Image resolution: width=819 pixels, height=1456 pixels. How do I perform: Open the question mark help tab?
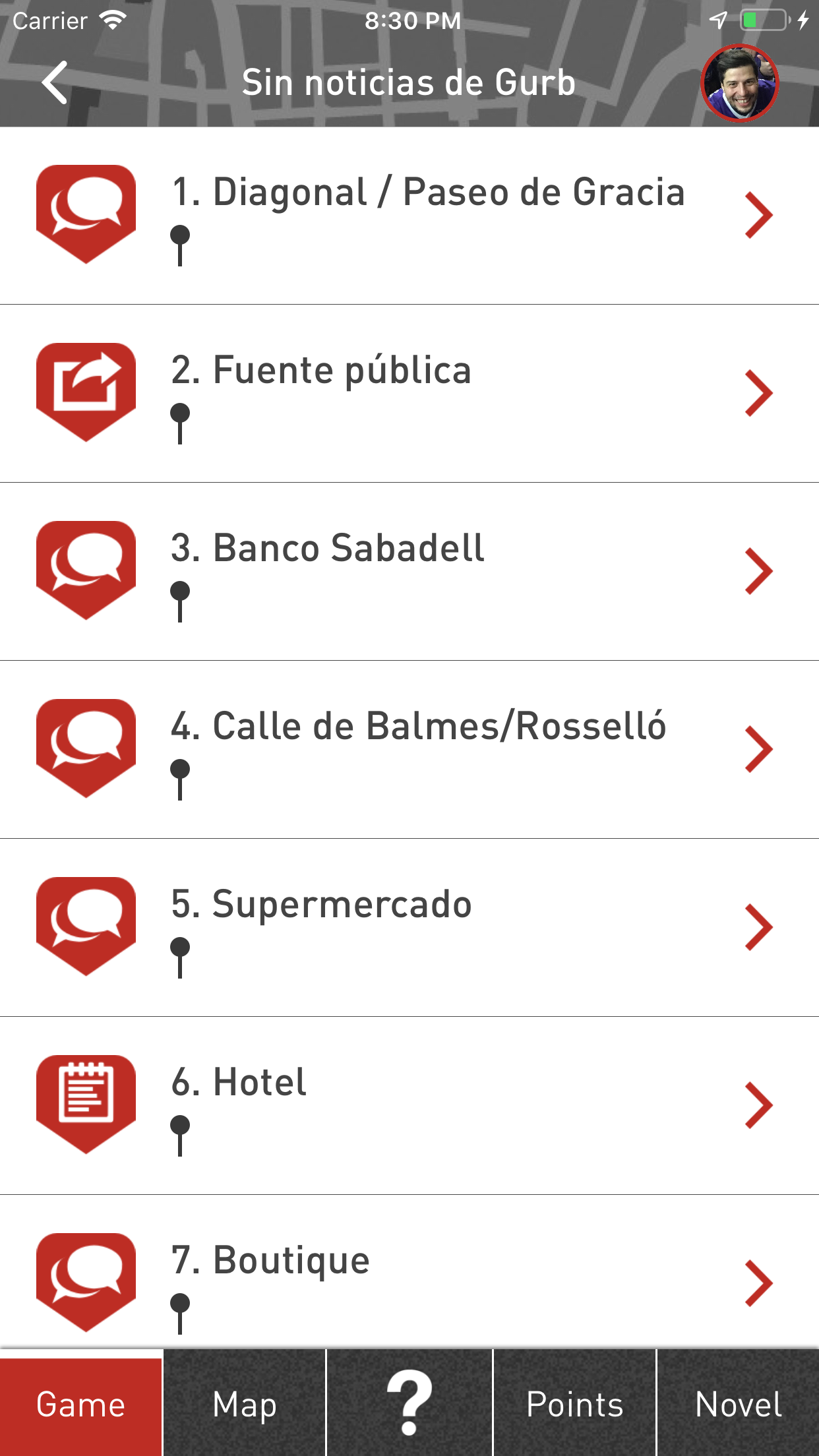pos(409,1403)
